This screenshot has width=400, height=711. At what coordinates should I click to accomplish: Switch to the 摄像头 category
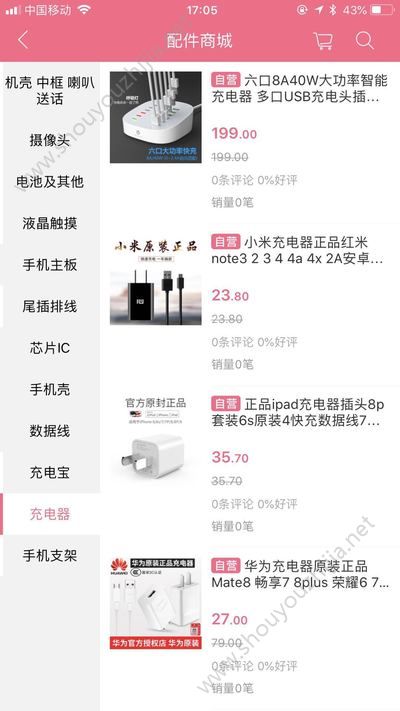pyautogui.click(x=50, y=140)
